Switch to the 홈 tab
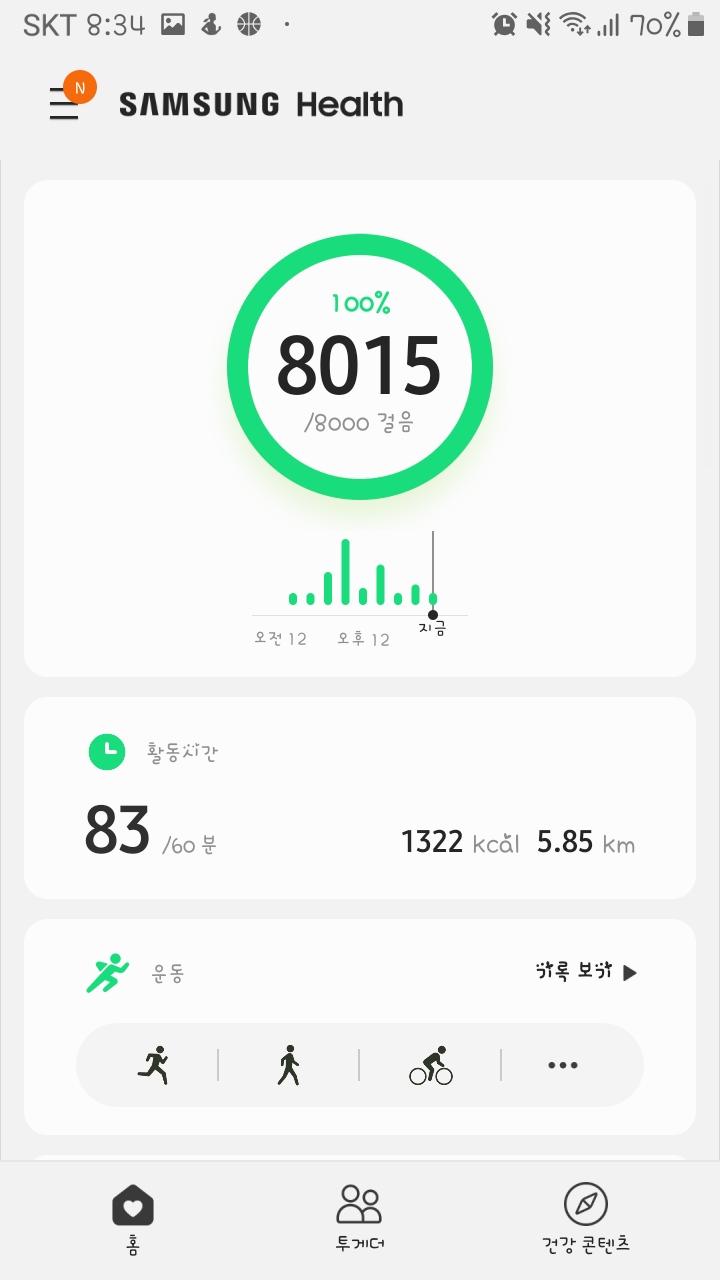 [x=133, y=1216]
